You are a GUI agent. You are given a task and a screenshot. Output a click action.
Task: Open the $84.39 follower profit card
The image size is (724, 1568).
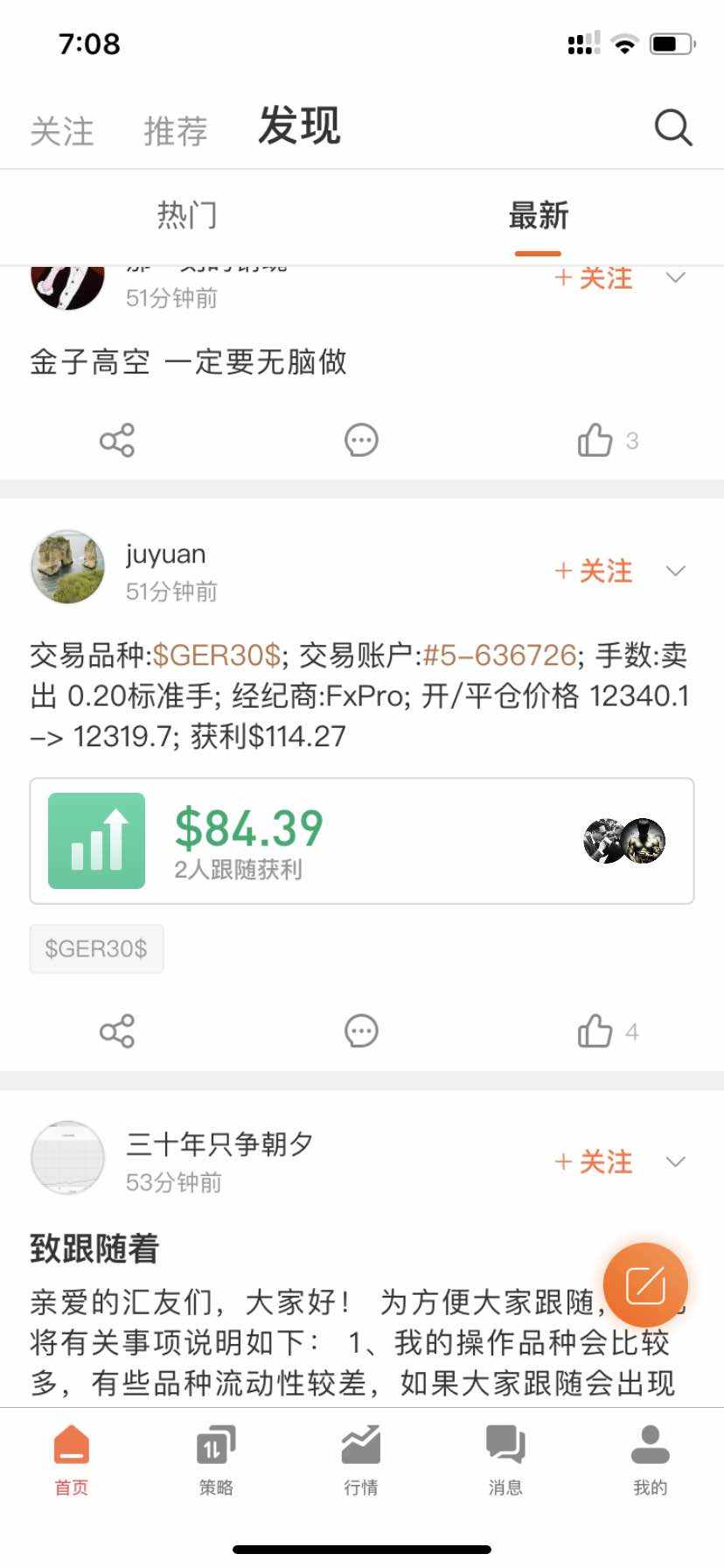pos(362,841)
